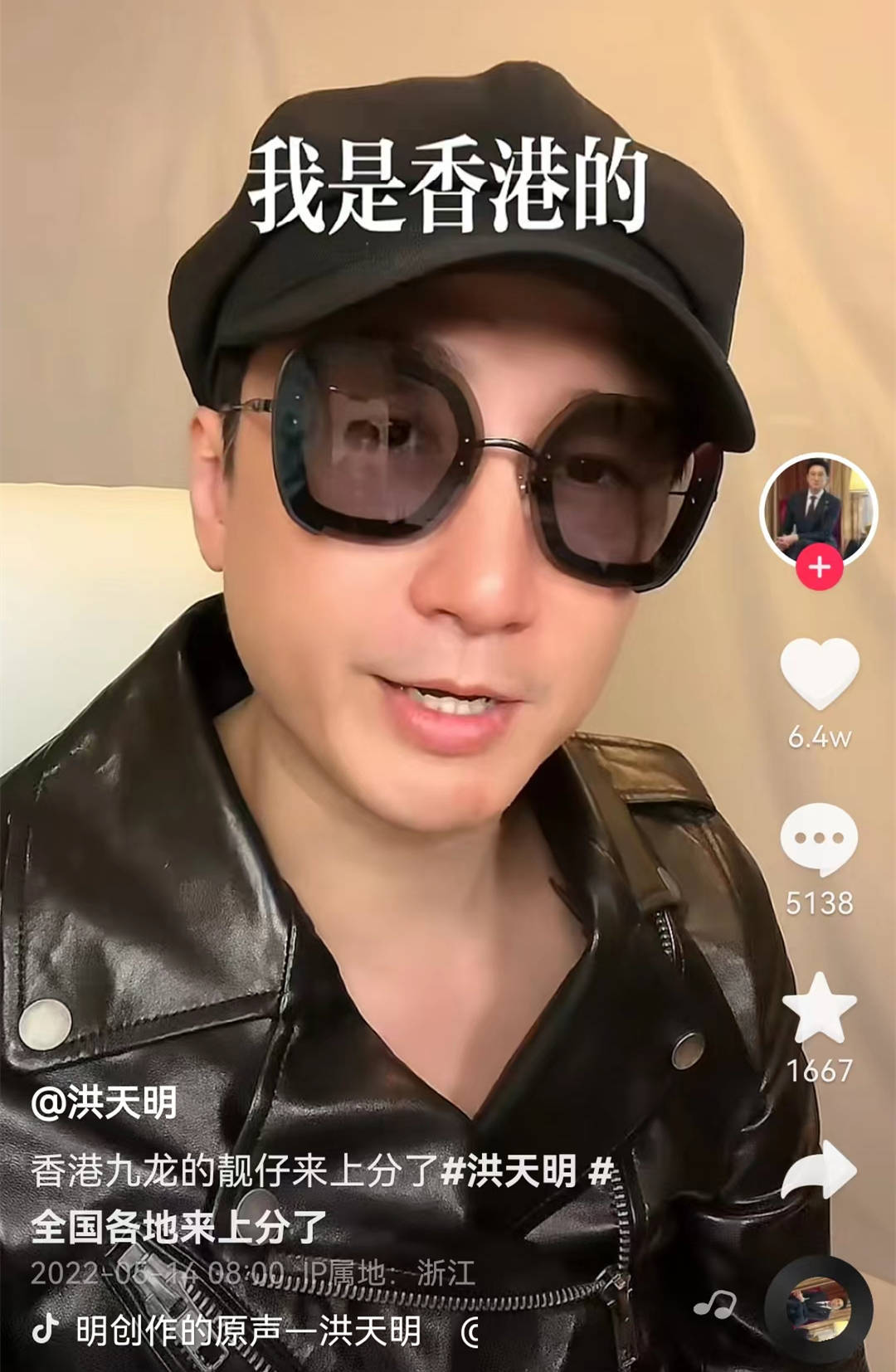
Task: Share this video
Action: [x=819, y=1170]
